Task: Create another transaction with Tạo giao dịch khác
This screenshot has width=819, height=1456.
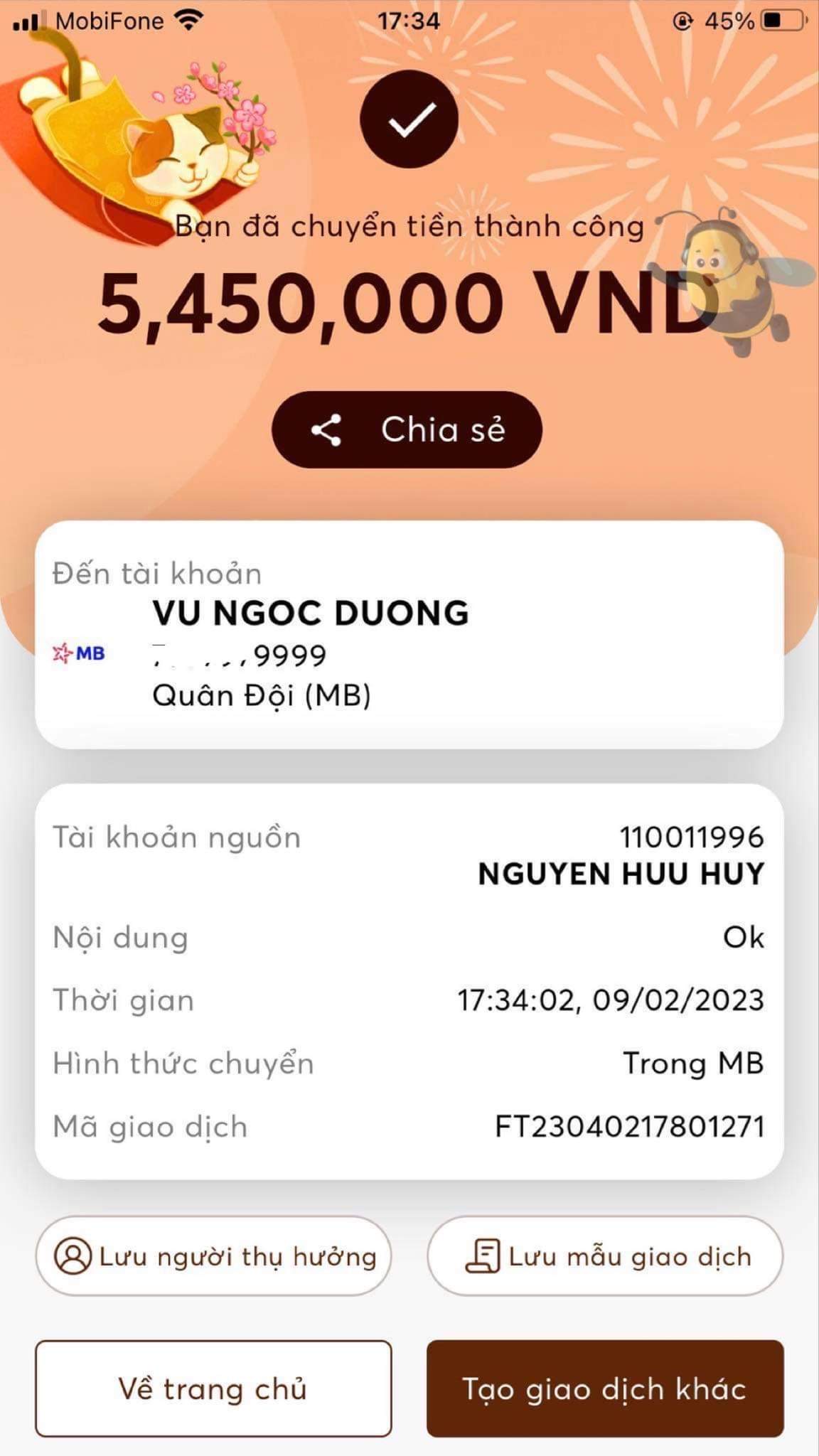Action: [605, 1388]
